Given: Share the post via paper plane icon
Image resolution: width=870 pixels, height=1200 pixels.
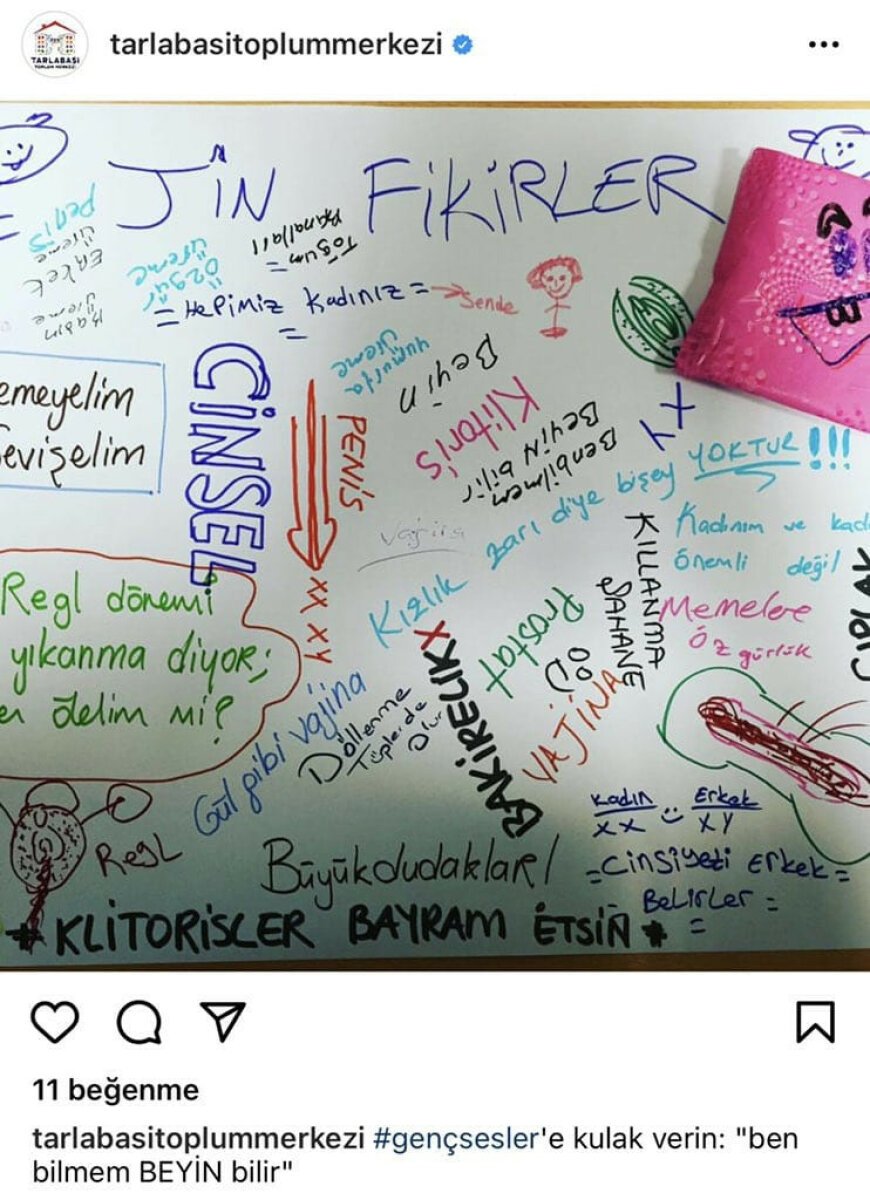Looking at the screenshot, I should 222,1021.
